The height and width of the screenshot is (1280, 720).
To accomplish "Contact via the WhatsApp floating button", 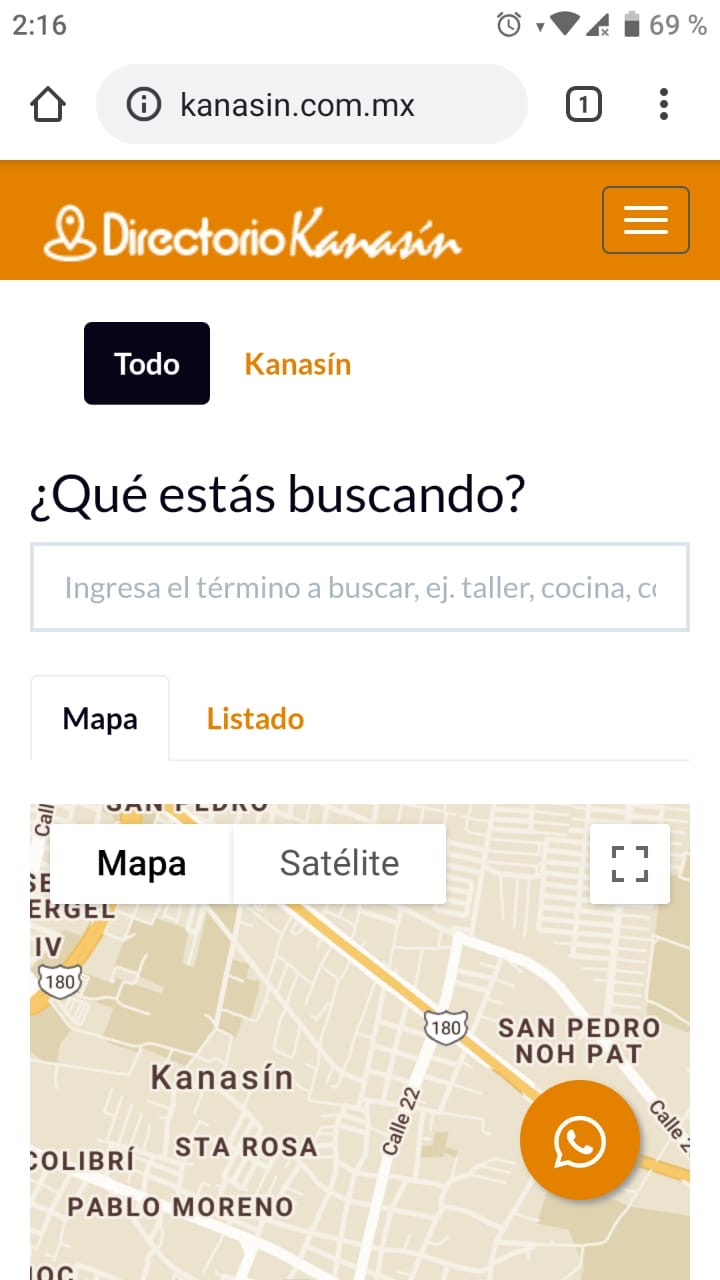I will point(580,1140).
